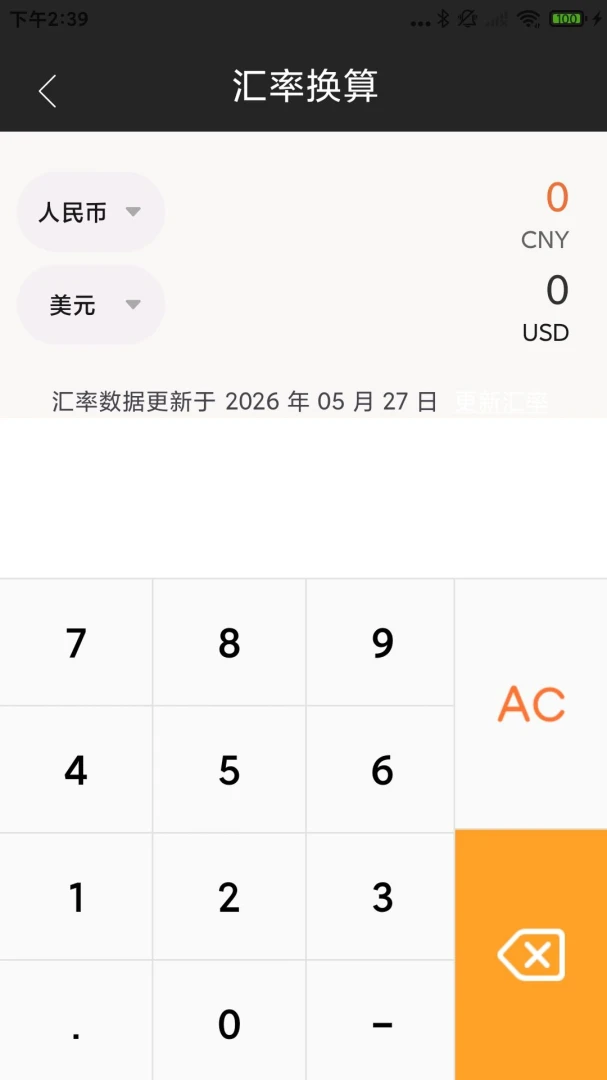The height and width of the screenshot is (1080, 607).
Task: Delete last digit with orange backspace key
Action: point(531,955)
